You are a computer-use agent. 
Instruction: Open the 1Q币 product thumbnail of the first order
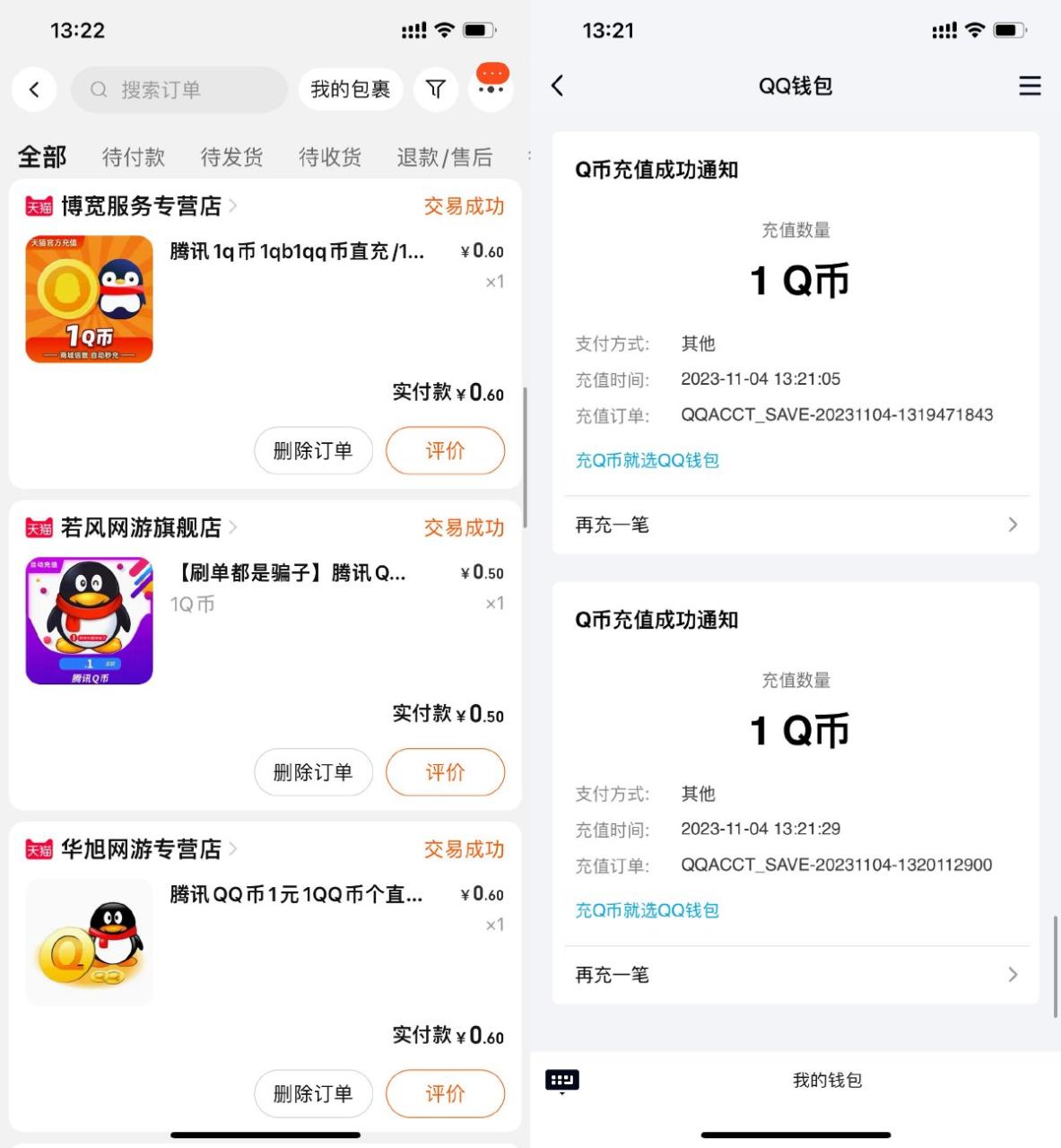click(x=89, y=299)
